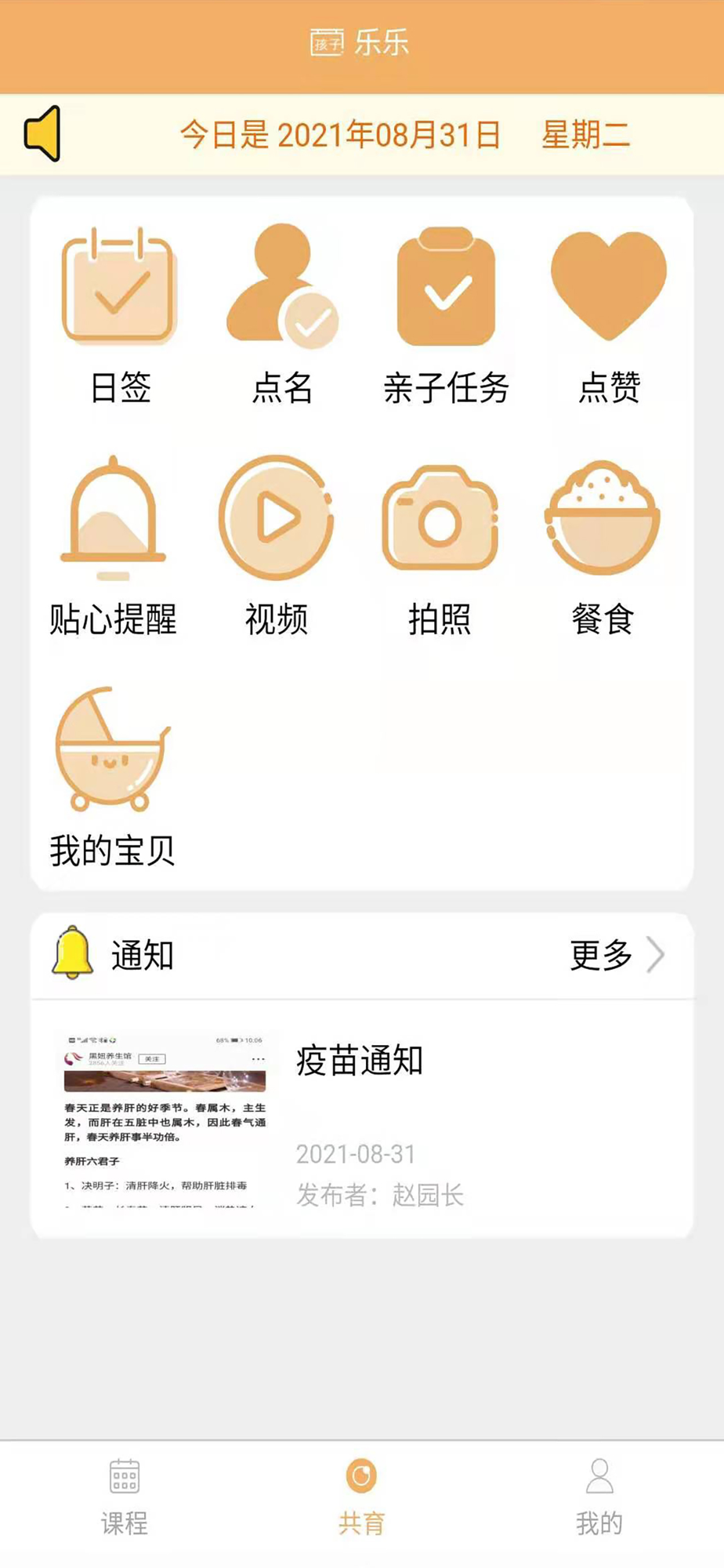Viewport: 724px width, 1568px height.
Task: Switch to the 课程 tab
Action: pos(125,1497)
